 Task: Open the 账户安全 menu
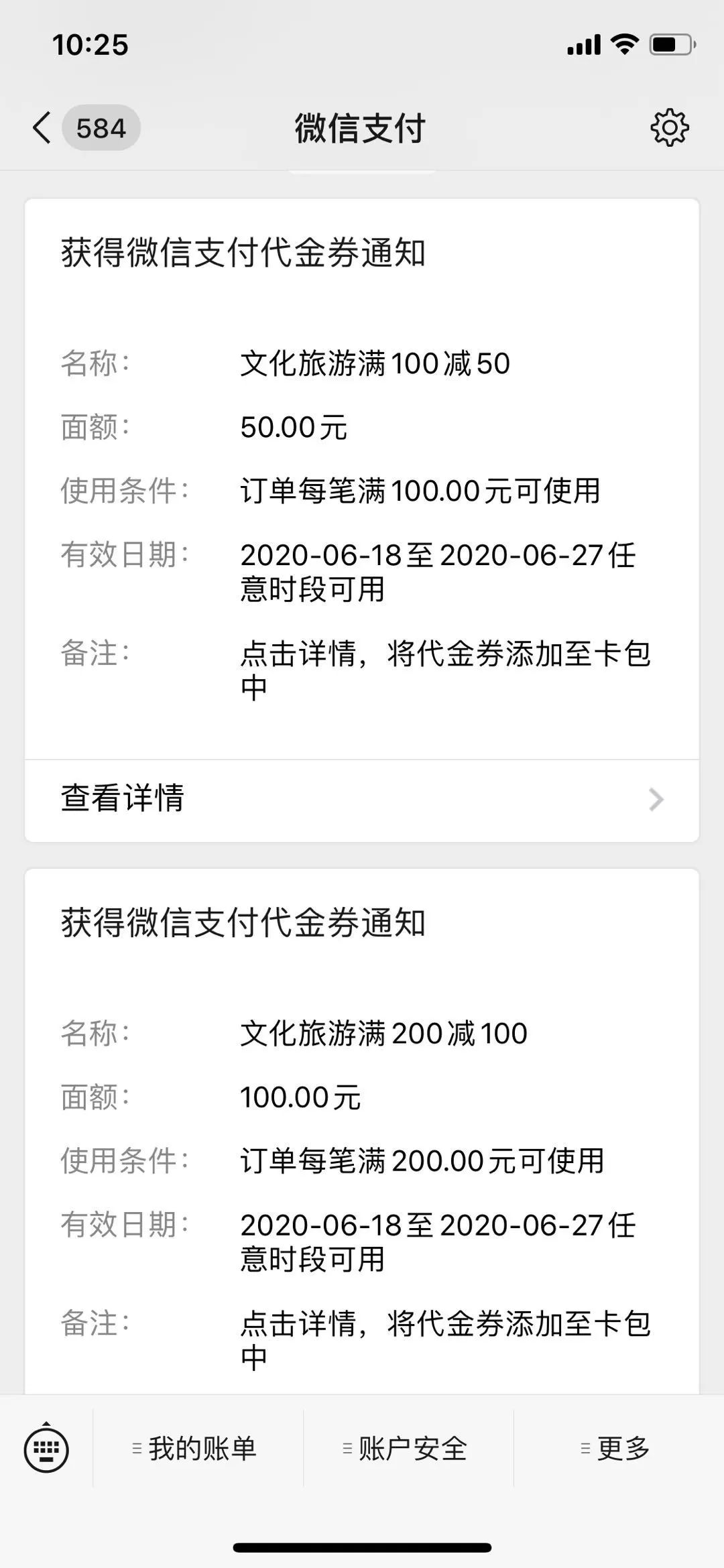pyautogui.click(x=405, y=1449)
